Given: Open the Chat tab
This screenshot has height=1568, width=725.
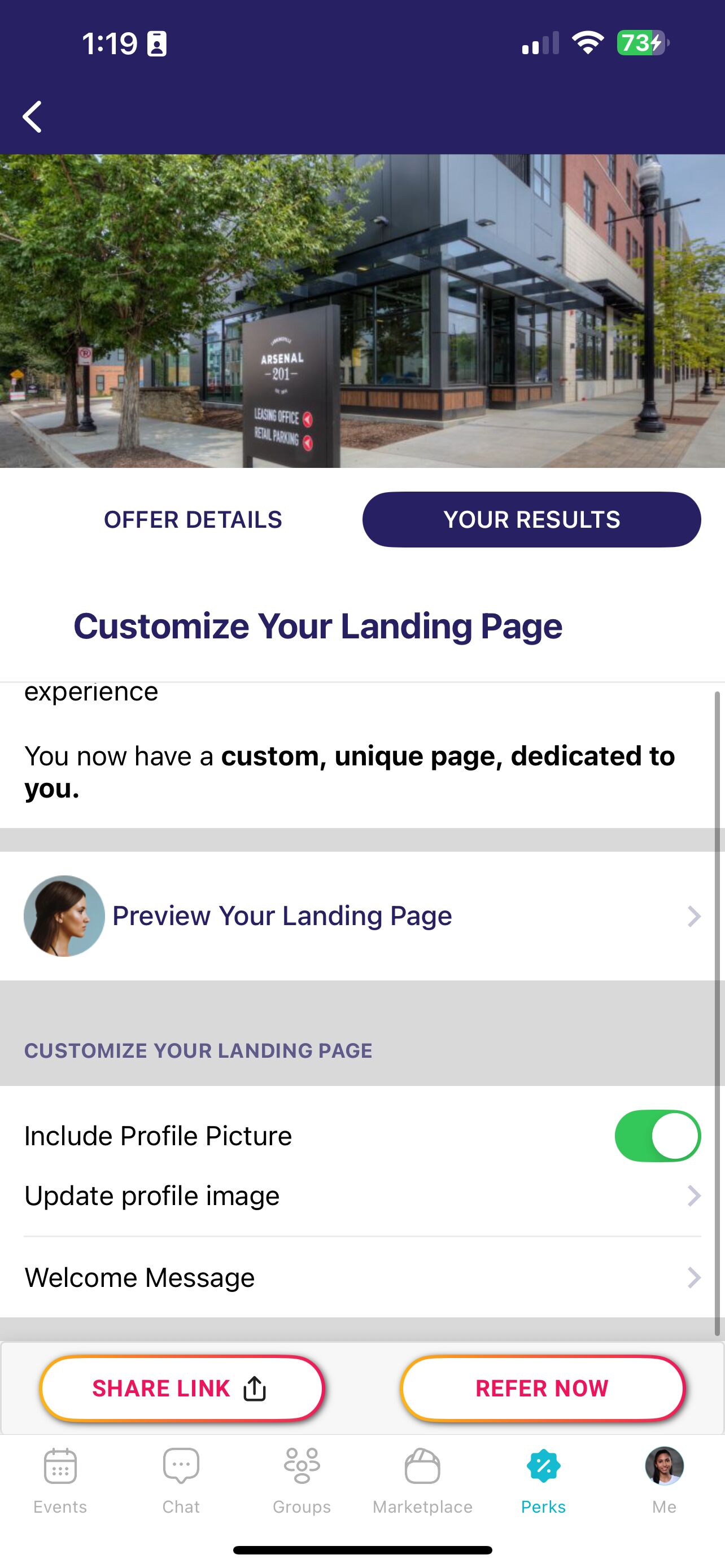Looking at the screenshot, I should pyautogui.click(x=181, y=1481).
